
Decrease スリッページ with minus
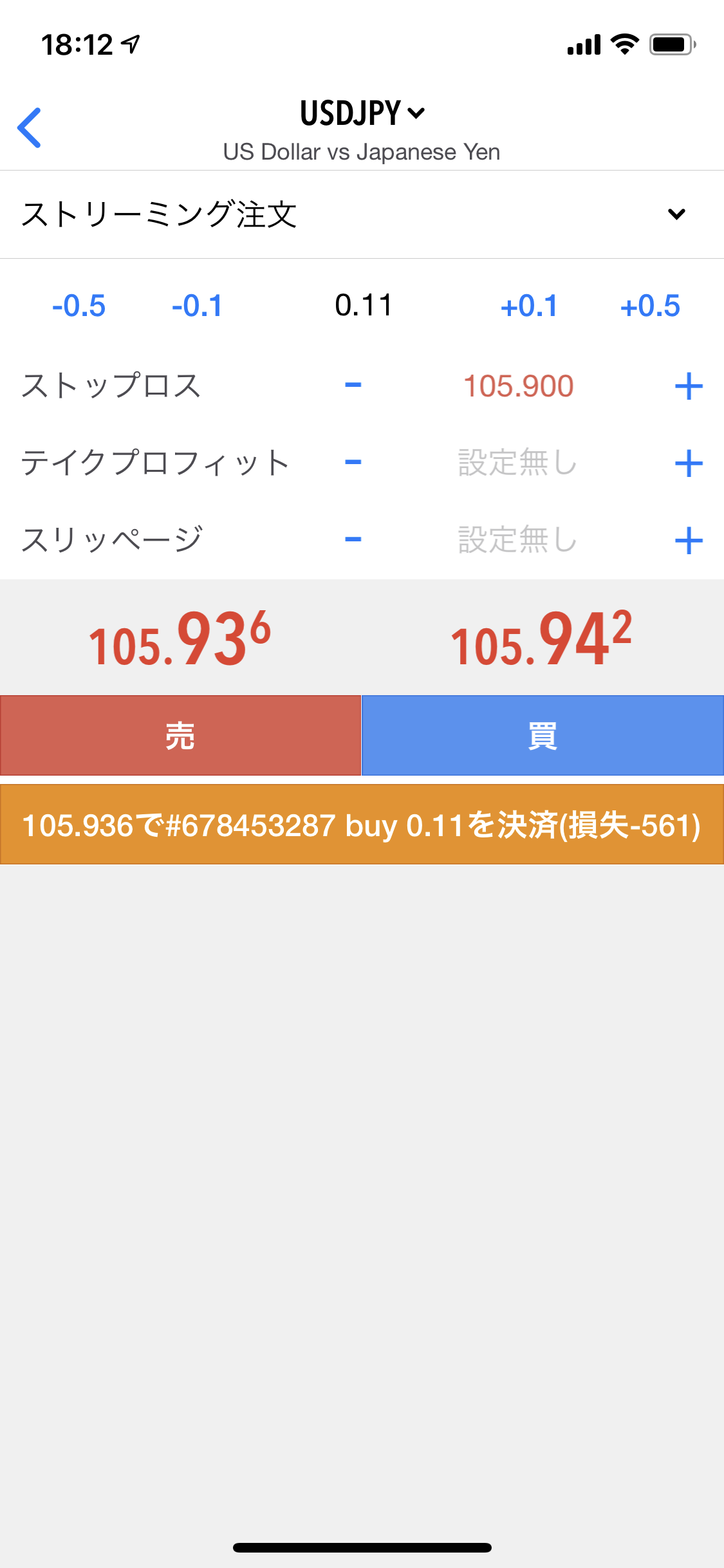click(x=353, y=539)
